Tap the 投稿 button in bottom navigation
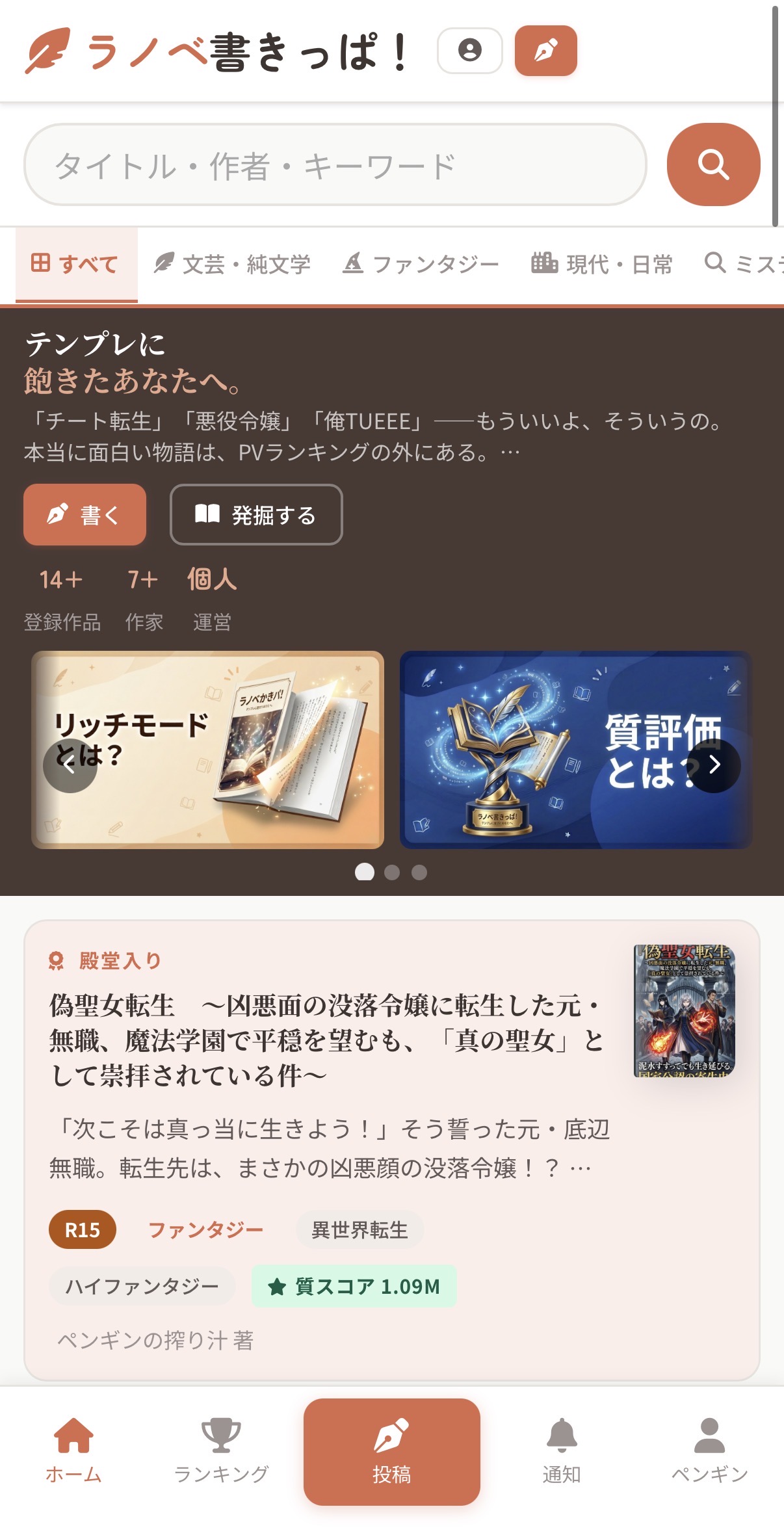 pyautogui.click(x=391, y=1451)
